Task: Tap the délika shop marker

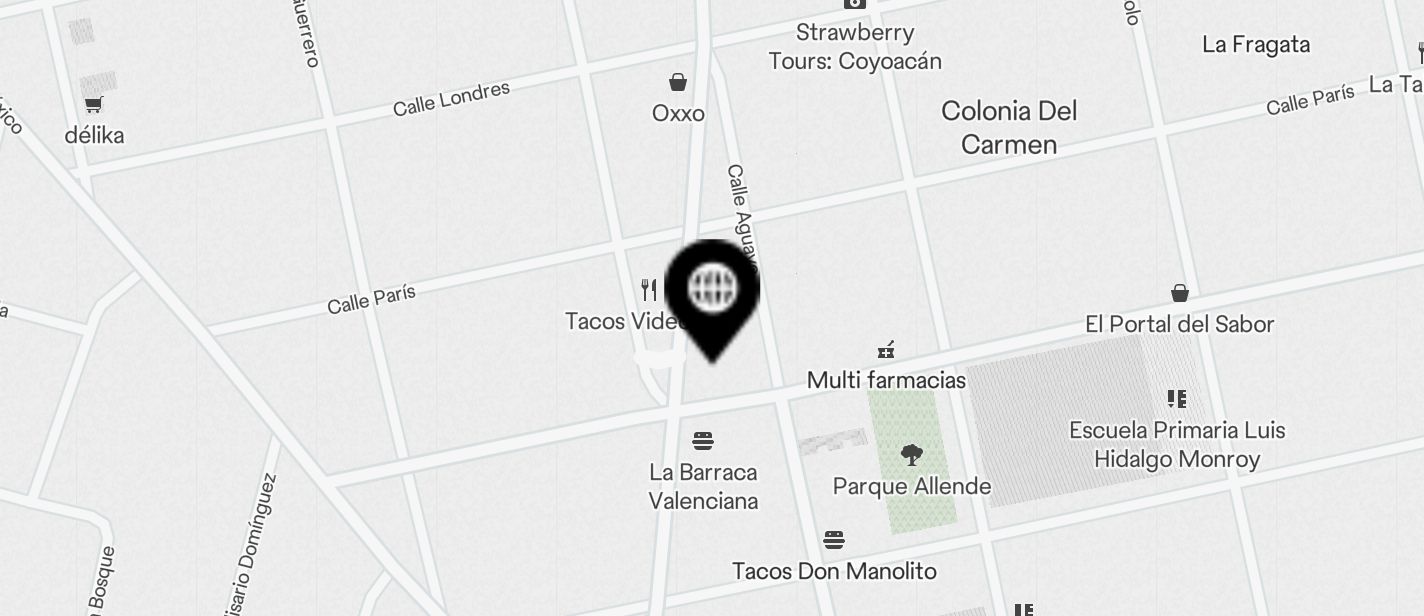Action: click(94, 105)
